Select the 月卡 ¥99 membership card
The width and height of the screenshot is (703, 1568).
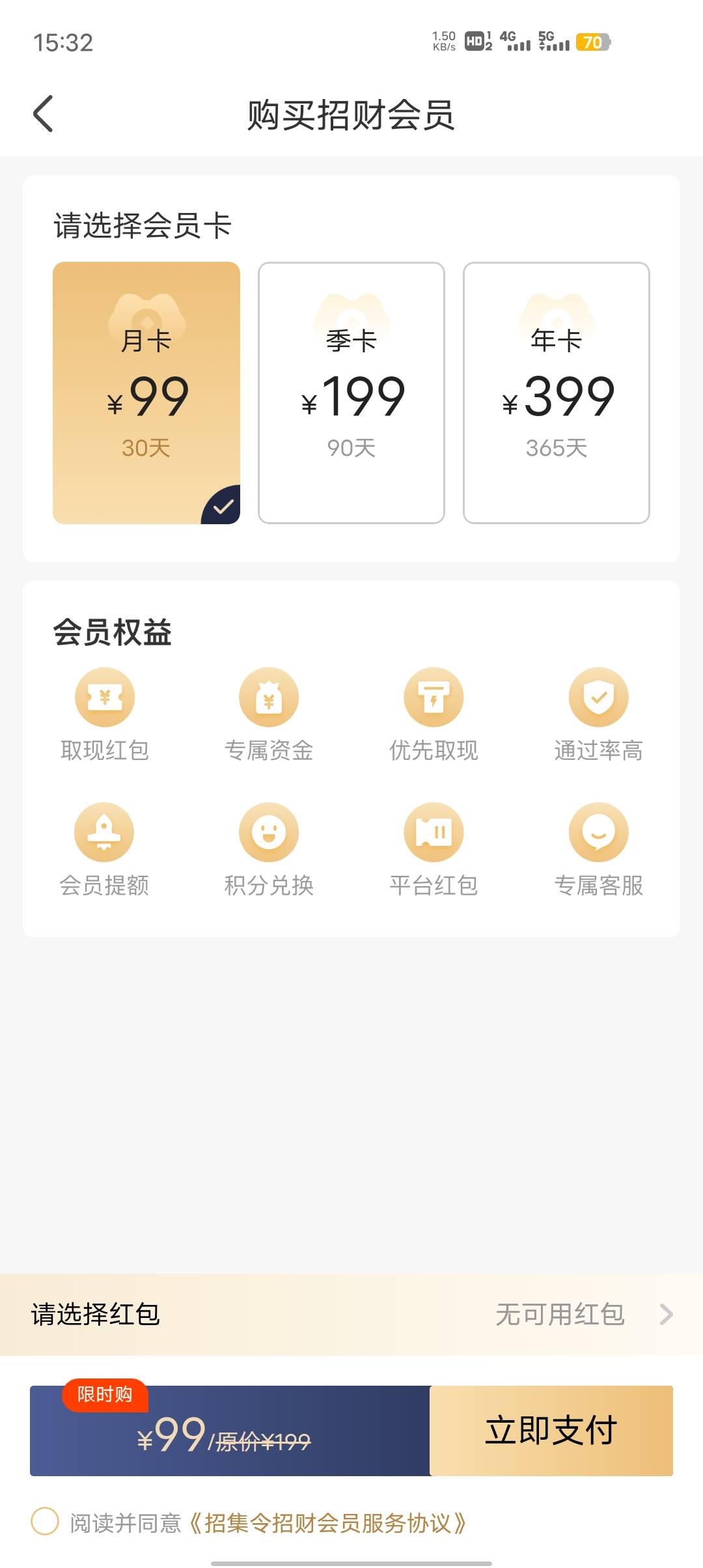[x=146, y=393]
